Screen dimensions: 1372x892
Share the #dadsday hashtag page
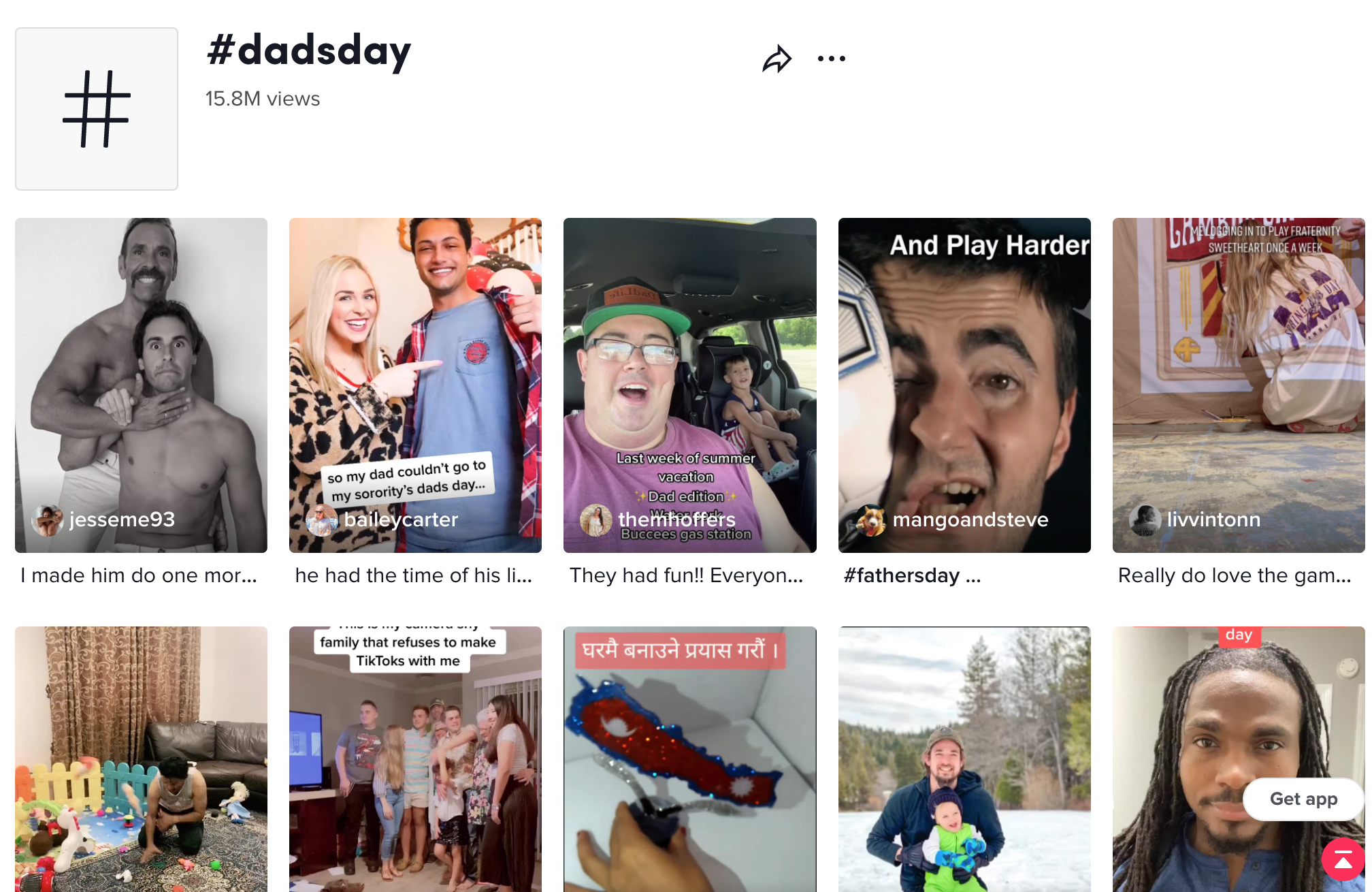pyautogui.click(x=777, y=59)
